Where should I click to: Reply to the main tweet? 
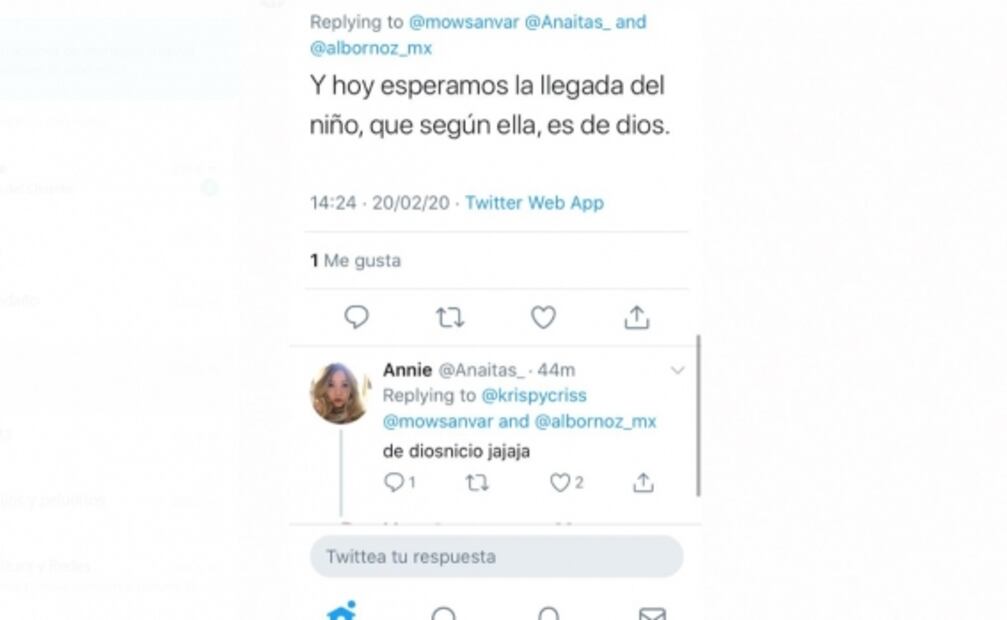tap(357, 318)
